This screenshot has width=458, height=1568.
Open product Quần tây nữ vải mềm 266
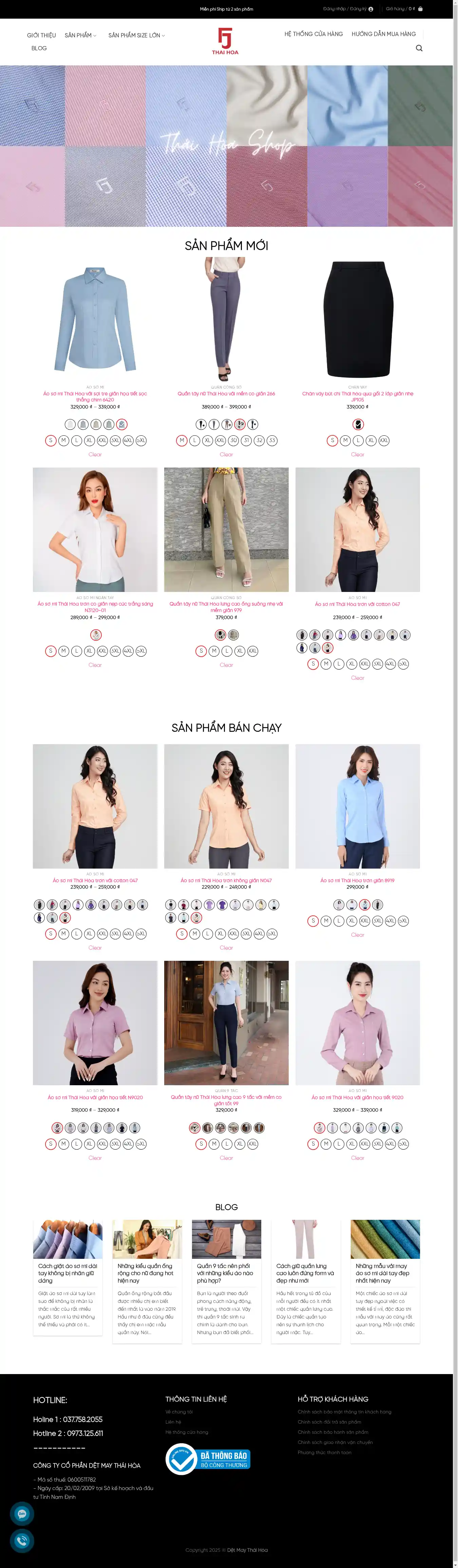[226, 393]
